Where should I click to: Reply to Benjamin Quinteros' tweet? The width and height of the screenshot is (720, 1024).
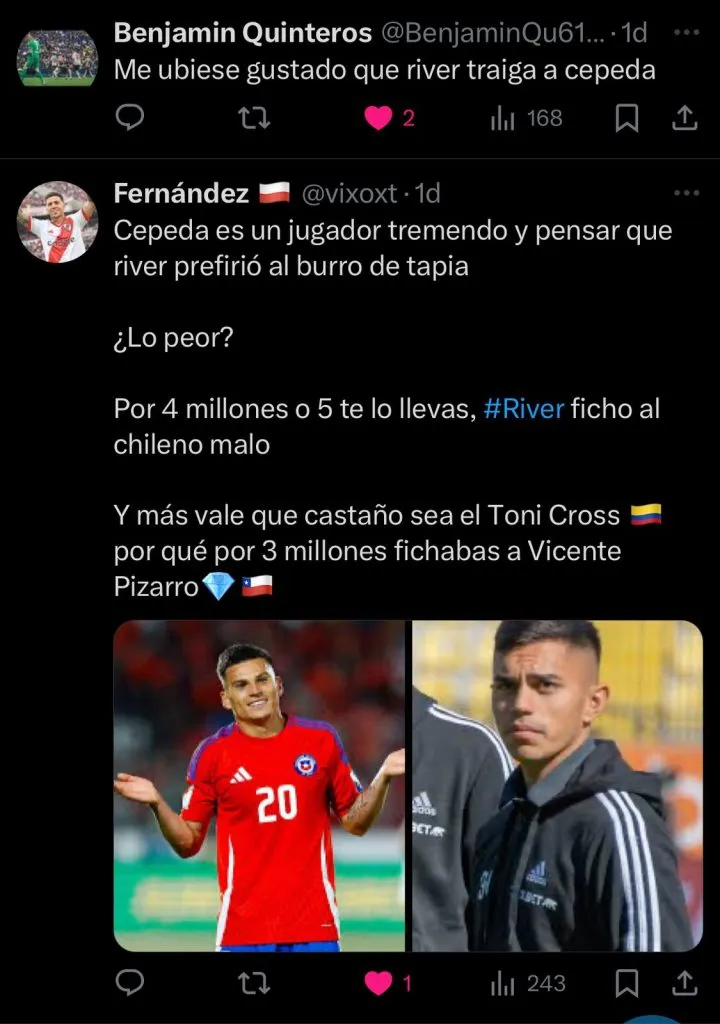coord(130,119)
